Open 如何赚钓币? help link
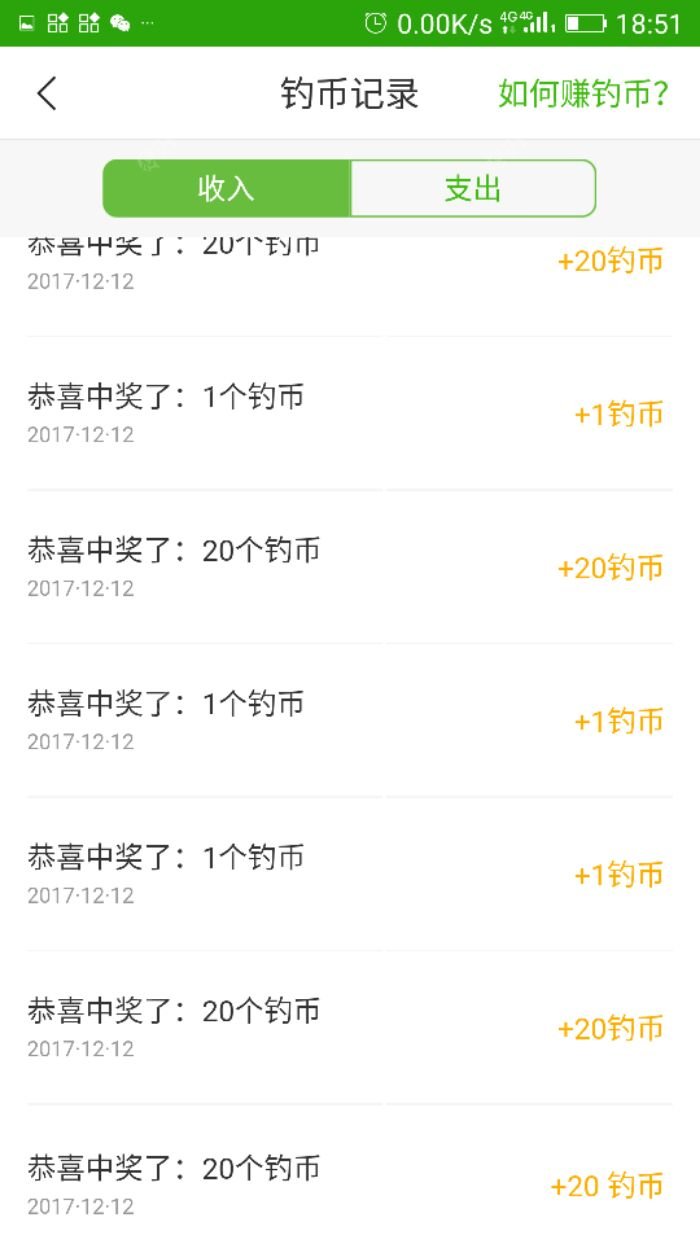 point(583,94)
